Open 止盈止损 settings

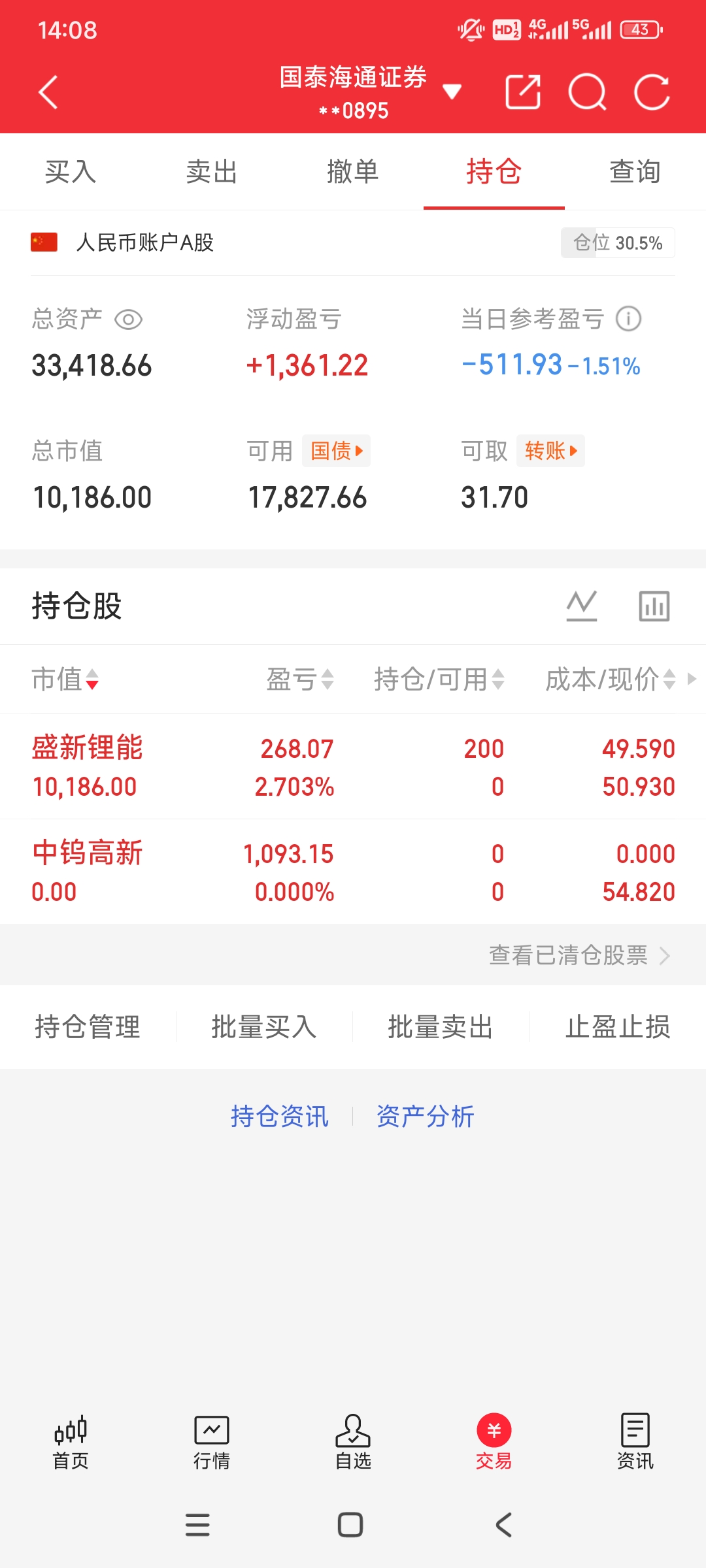(618, 1027)
